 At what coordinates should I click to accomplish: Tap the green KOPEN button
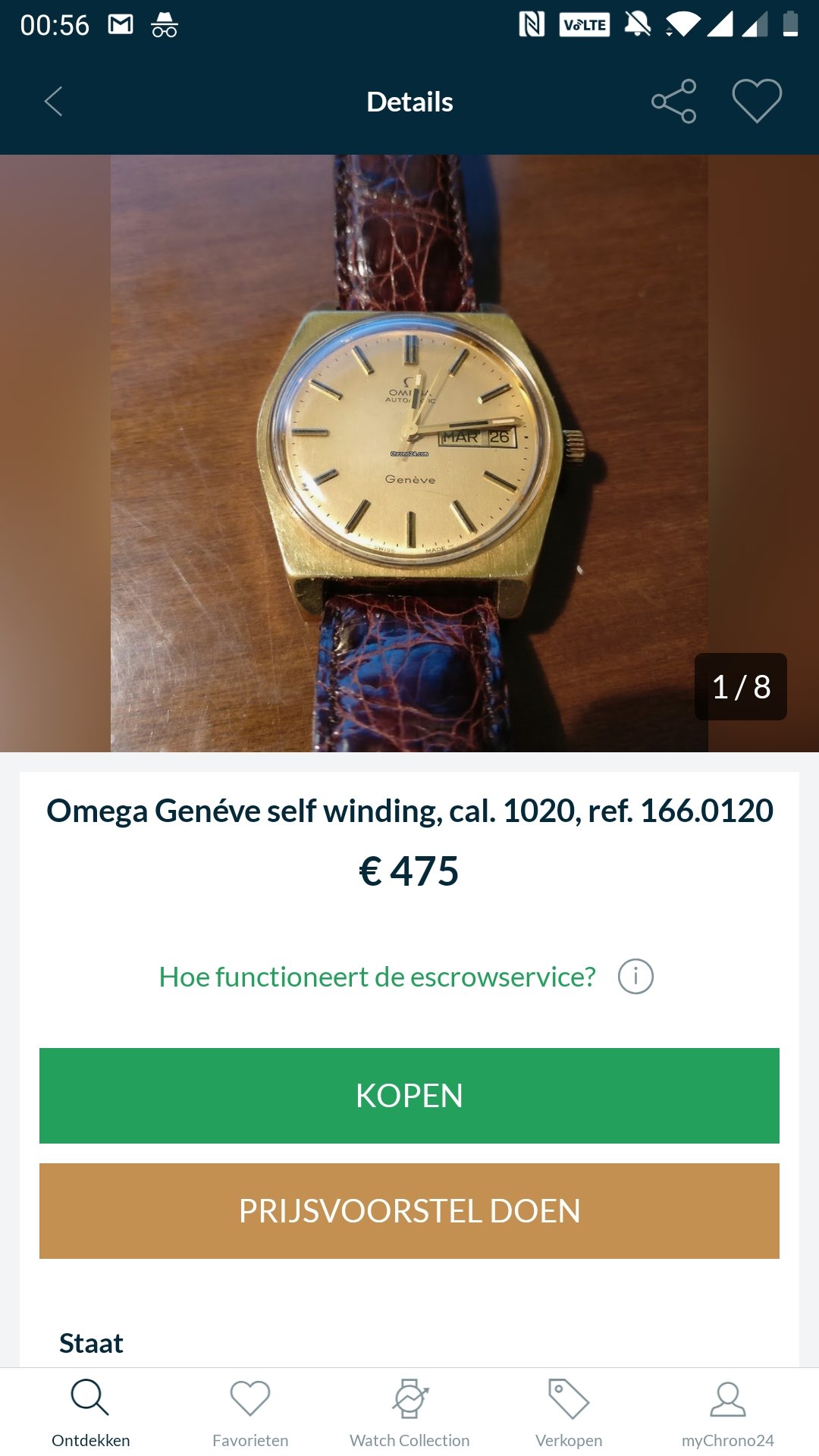point(409,1096)
